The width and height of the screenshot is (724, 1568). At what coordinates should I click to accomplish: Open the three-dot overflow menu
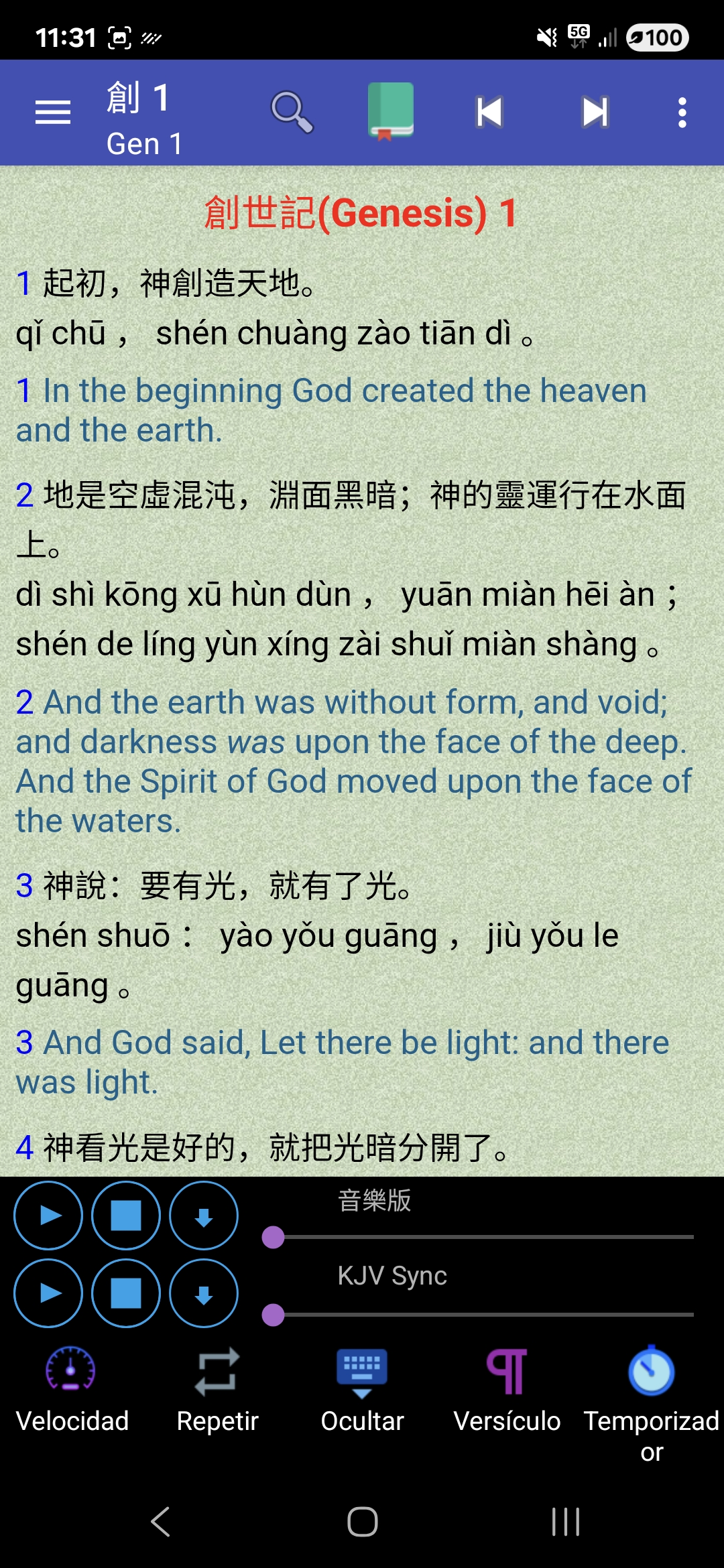point(682,113)
